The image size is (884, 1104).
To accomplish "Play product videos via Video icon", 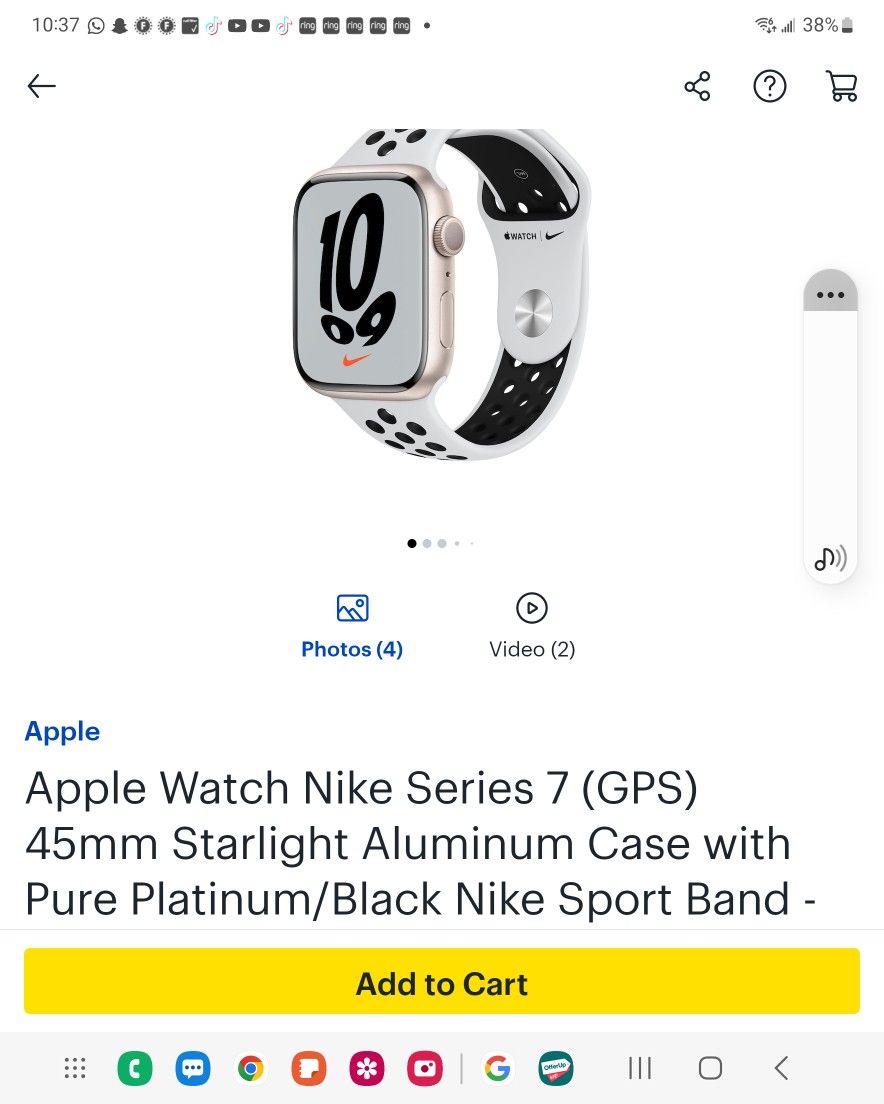I will 532,608.
